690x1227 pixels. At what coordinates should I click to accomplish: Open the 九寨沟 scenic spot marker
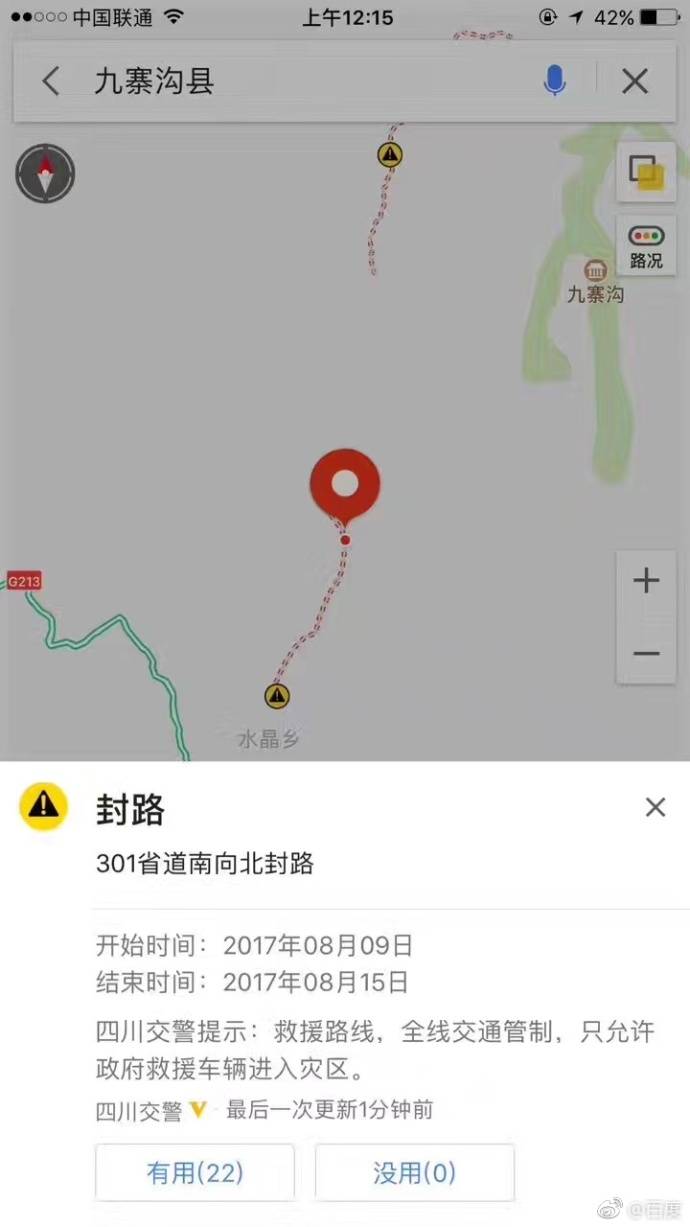coord(596,271)
